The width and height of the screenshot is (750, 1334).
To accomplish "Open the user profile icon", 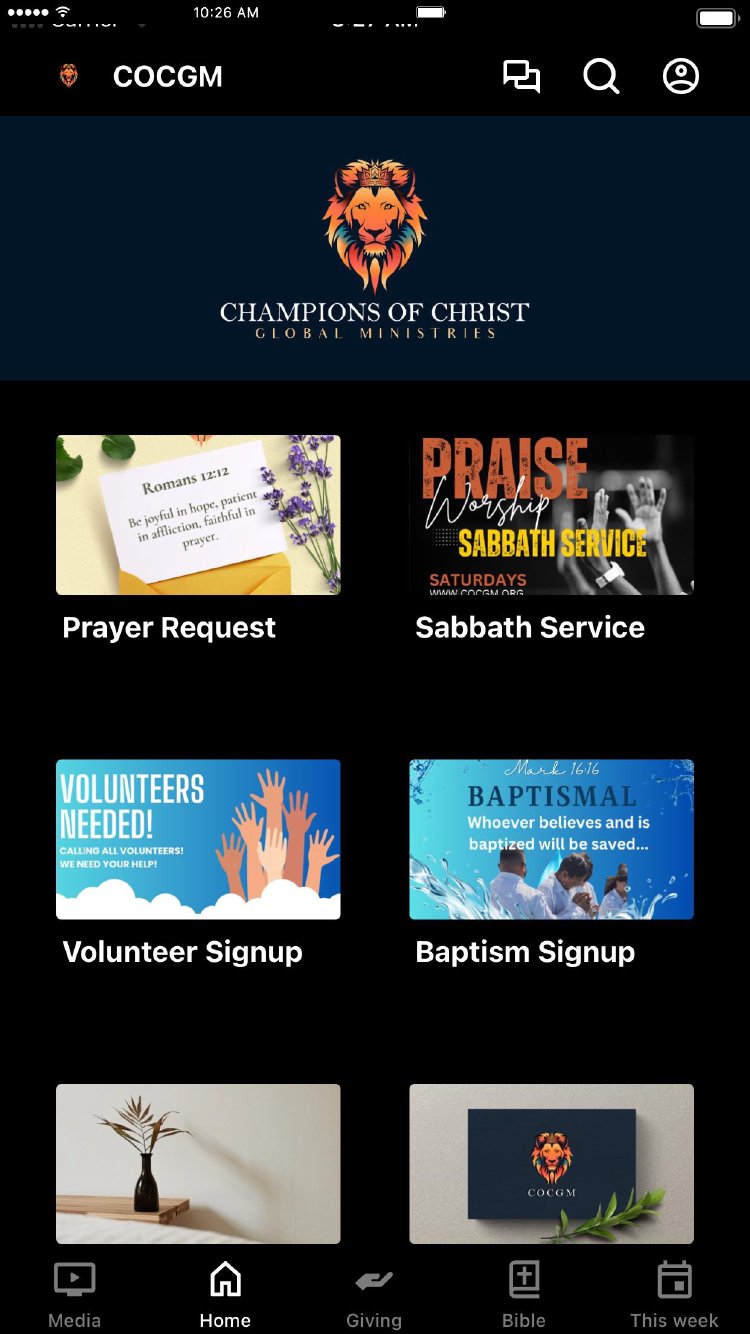I will [681, 77].
